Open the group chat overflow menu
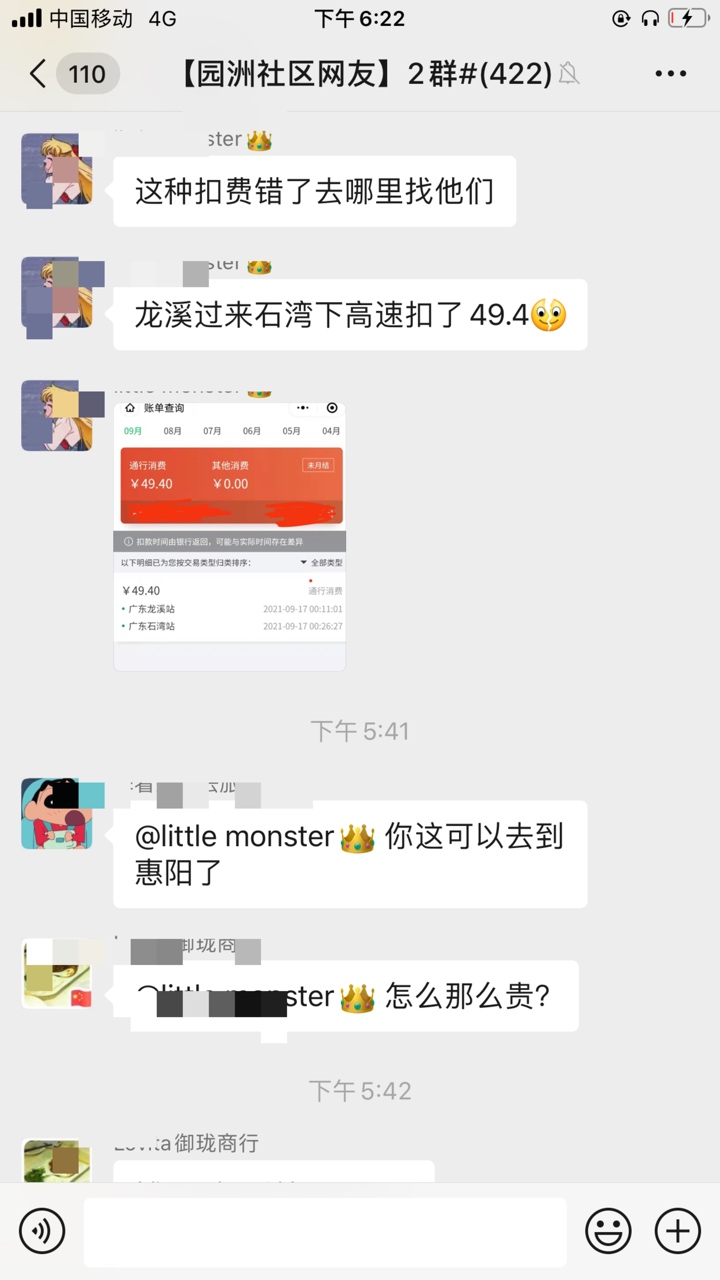The width and height of the screenshot is (720, 1280). tap(670, 74)
